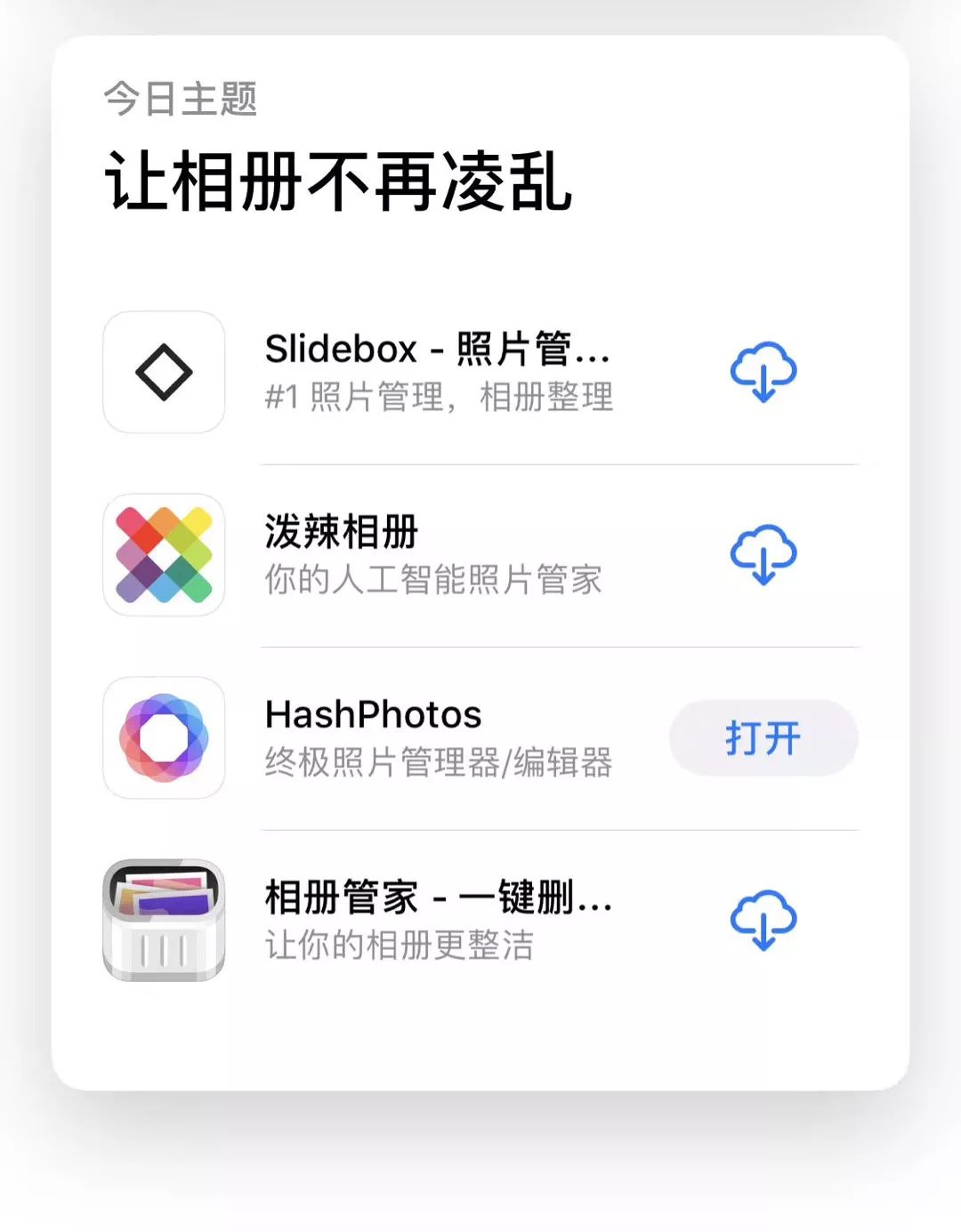View the 相册管家 app listing
This screenshot has width=961, height=1232.
pyautogui.click(x=437, y=920)
